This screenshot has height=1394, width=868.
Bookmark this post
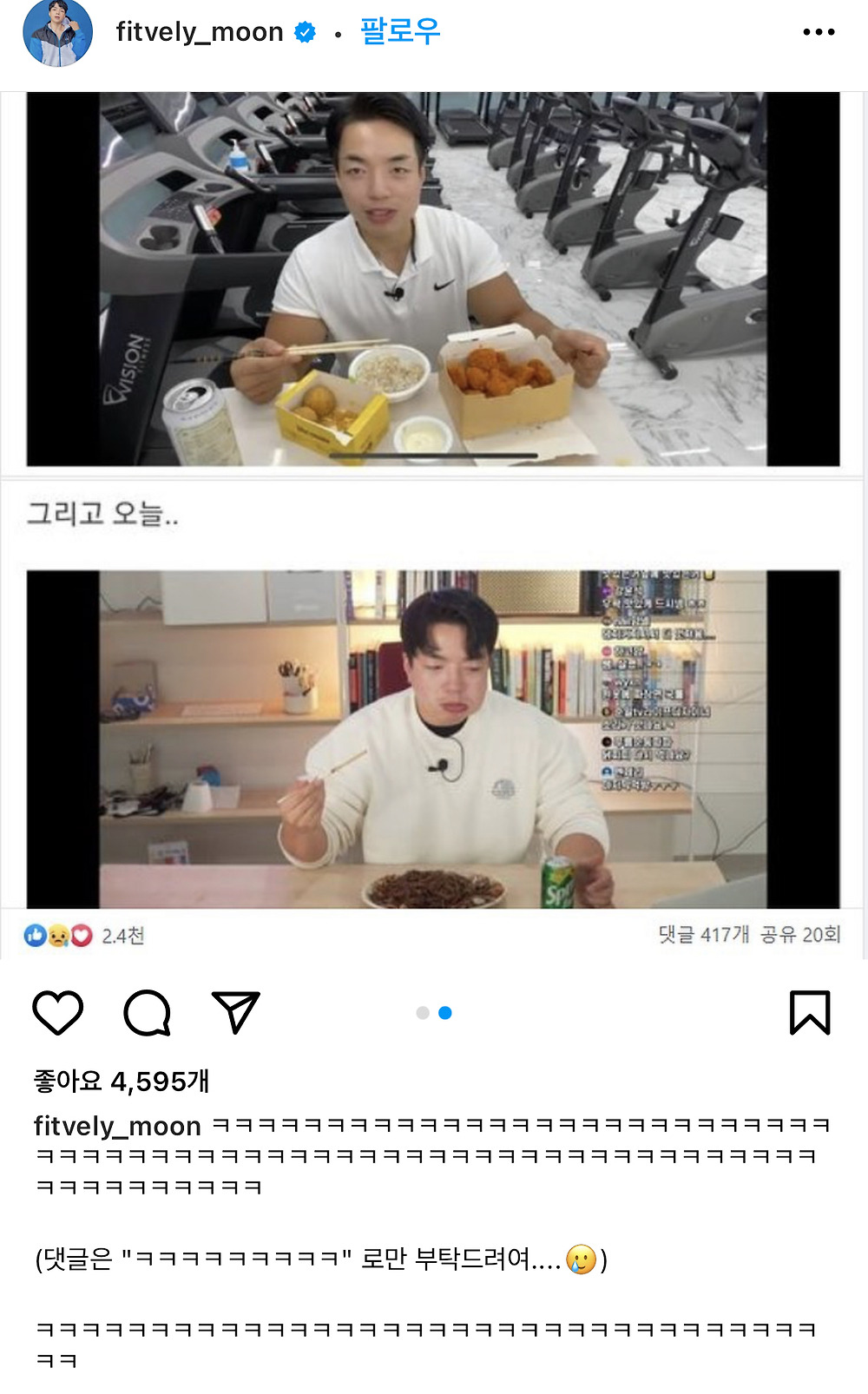(810, 1012)
